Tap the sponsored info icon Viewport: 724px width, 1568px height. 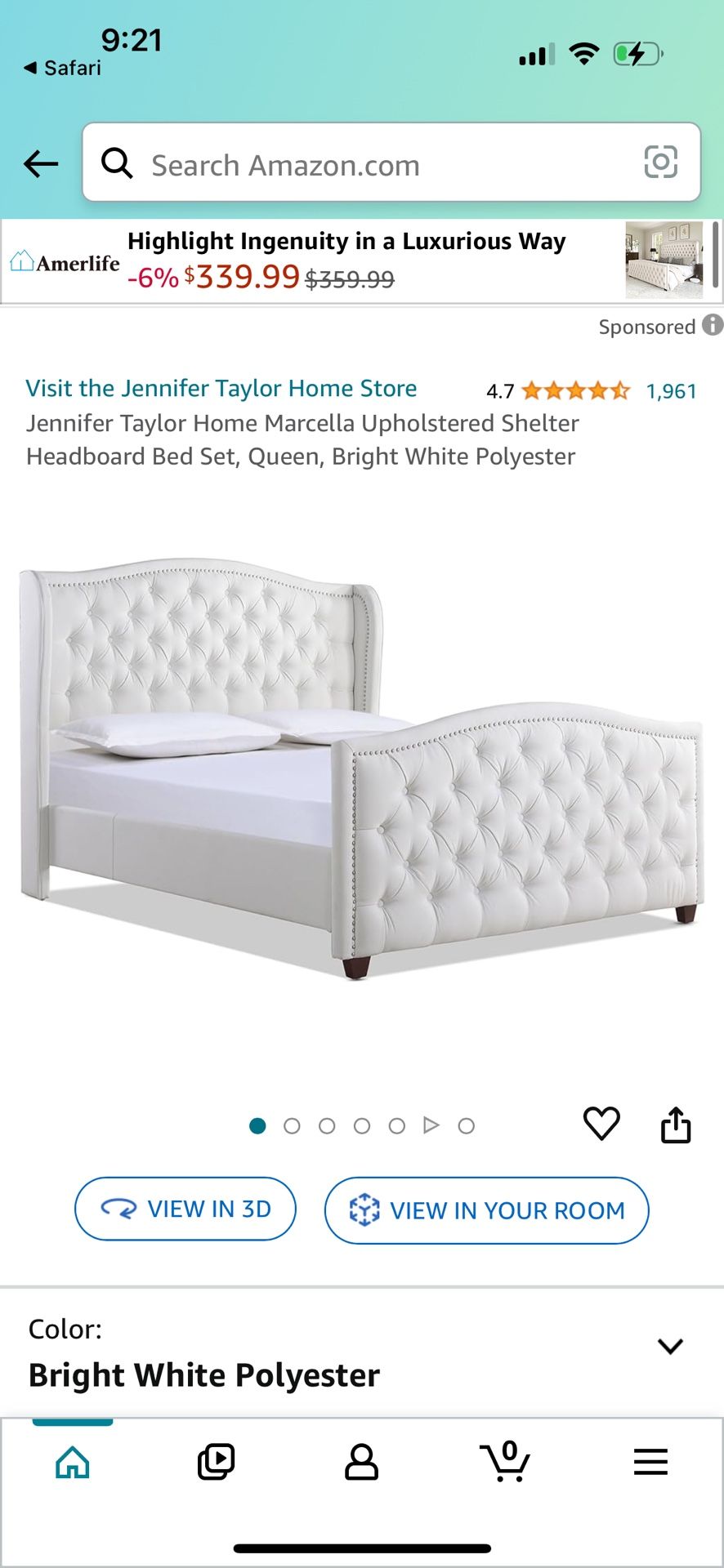[x=710, y=327]
